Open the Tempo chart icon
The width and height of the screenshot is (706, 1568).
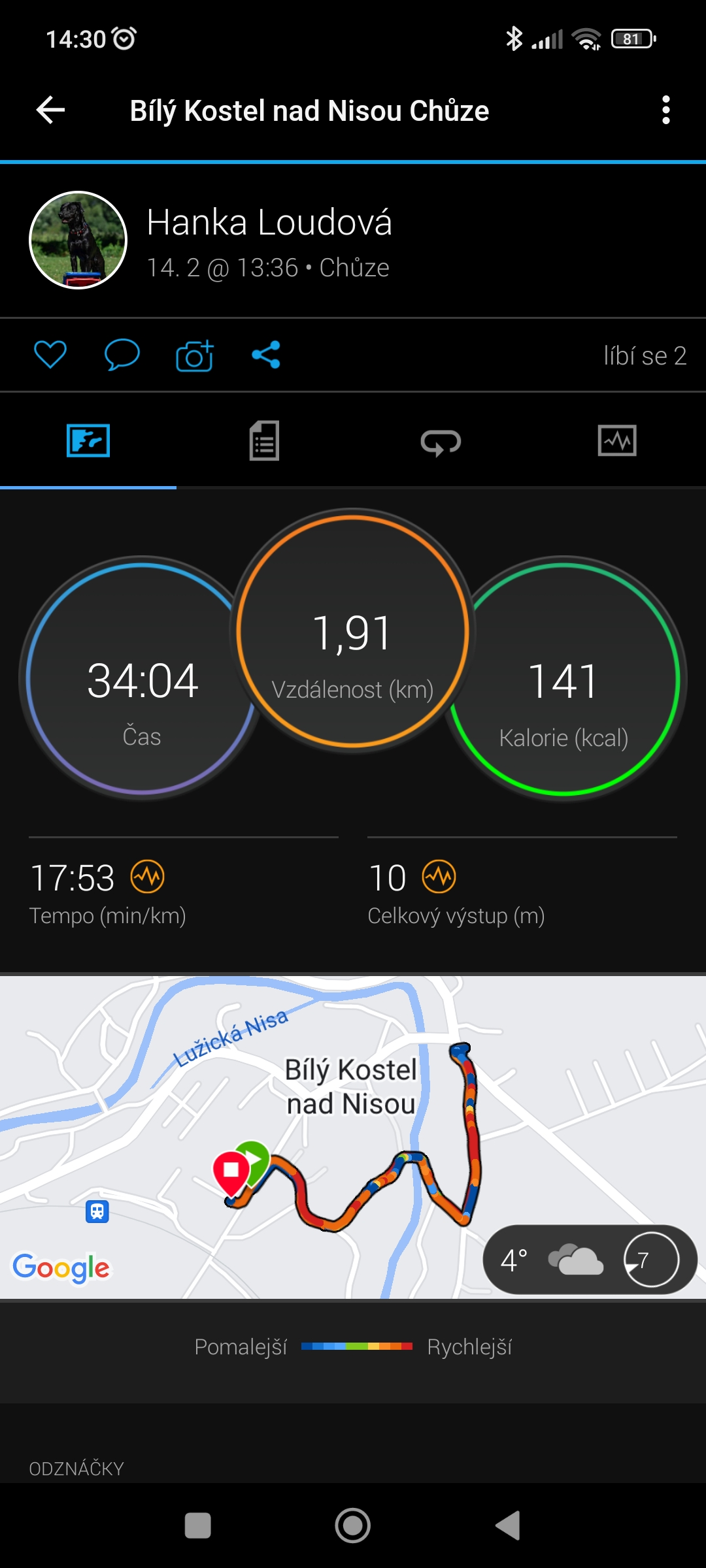(x=148, y=877)
